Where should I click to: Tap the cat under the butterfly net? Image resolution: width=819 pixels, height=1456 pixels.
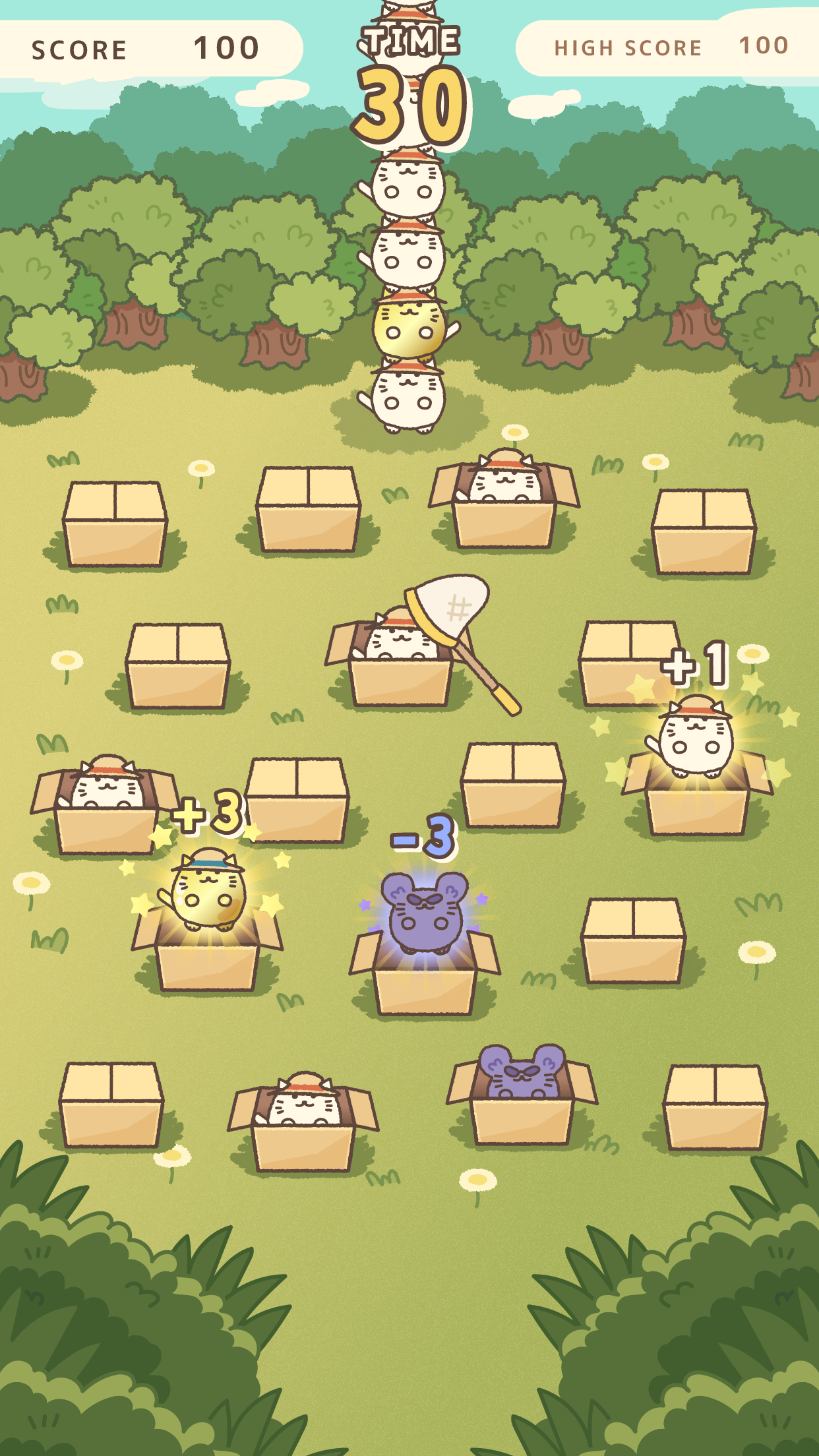[x=399, y=634]
